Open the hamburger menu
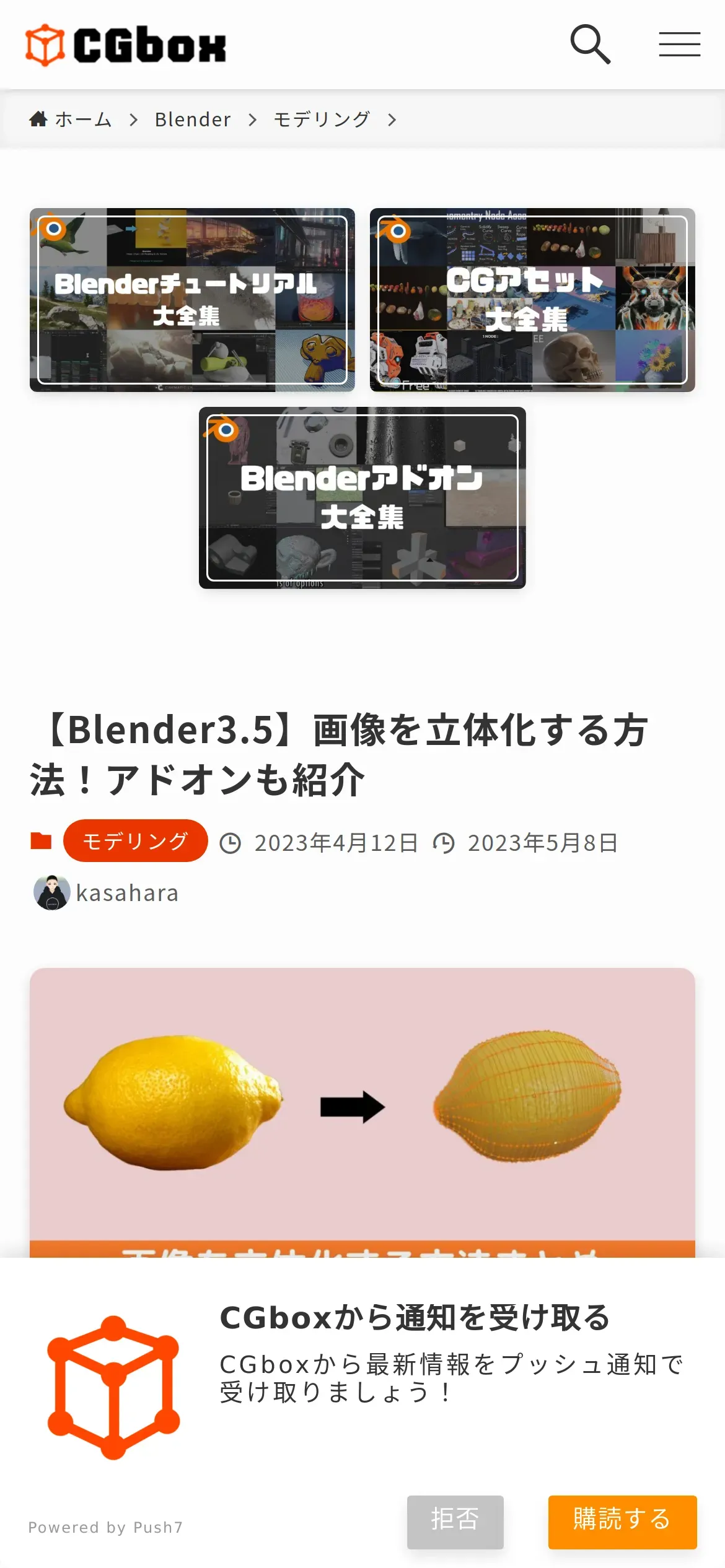This screenshot has height=1568, width=725. (x=679, y=45)
